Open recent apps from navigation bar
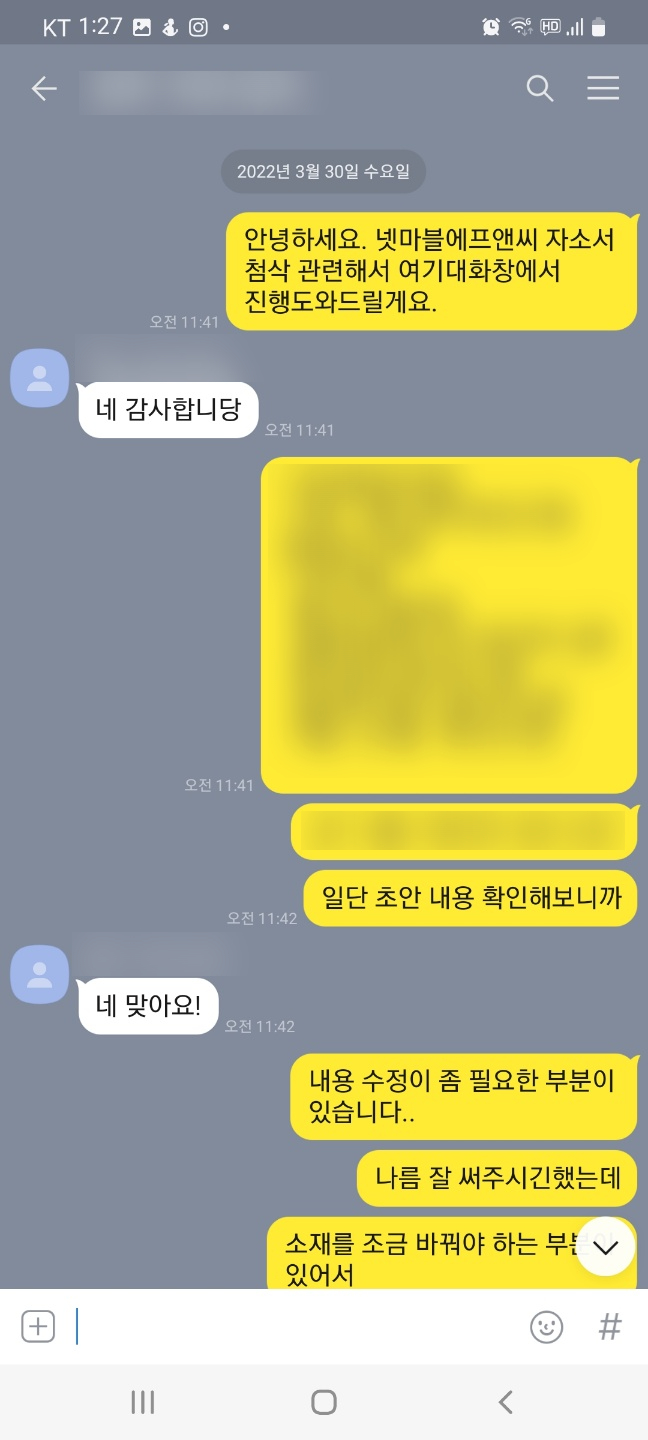This screenshot has height=1440, width=648. tap(143, 1402)
